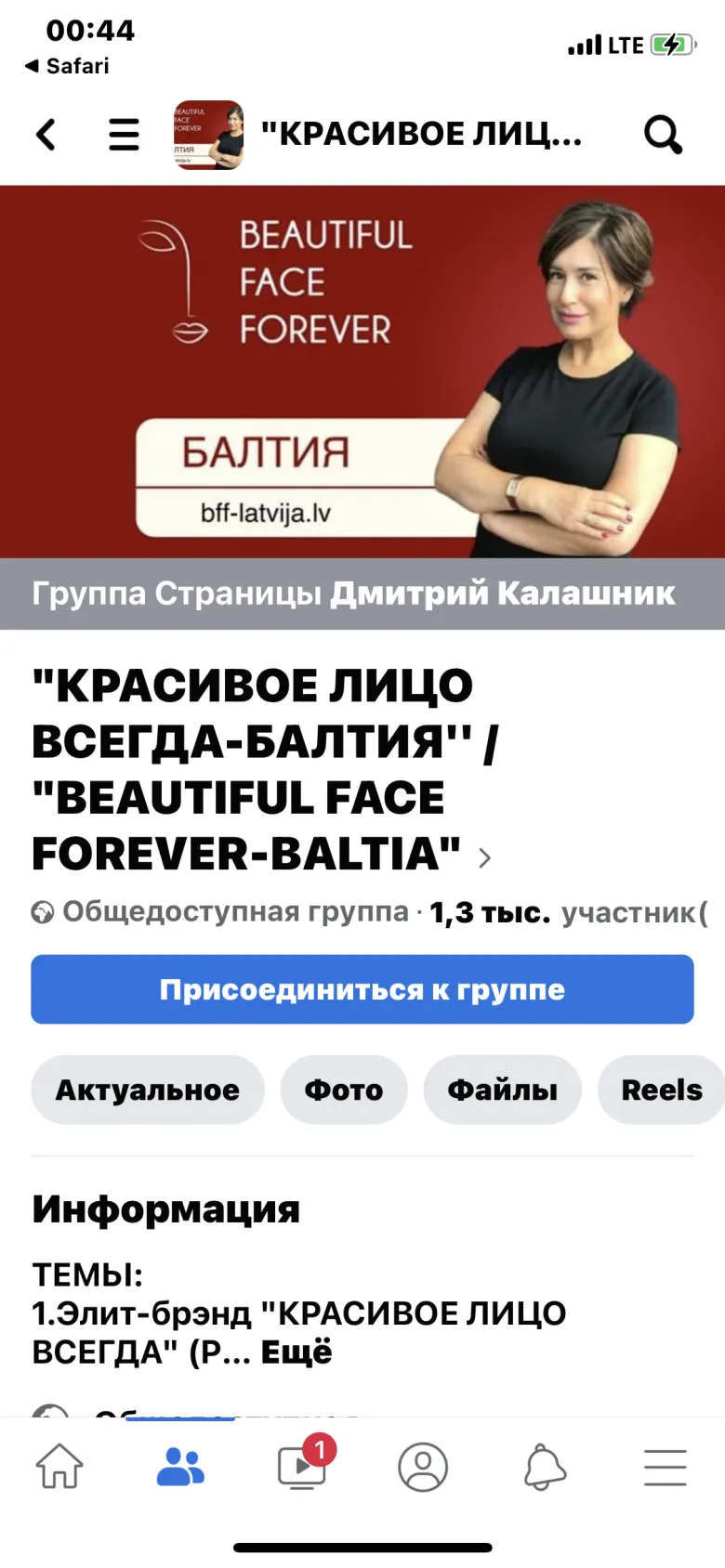Open the Groups tab in bottom bar
This screenshot has width=725, height=1568.
click(180, 1467)
